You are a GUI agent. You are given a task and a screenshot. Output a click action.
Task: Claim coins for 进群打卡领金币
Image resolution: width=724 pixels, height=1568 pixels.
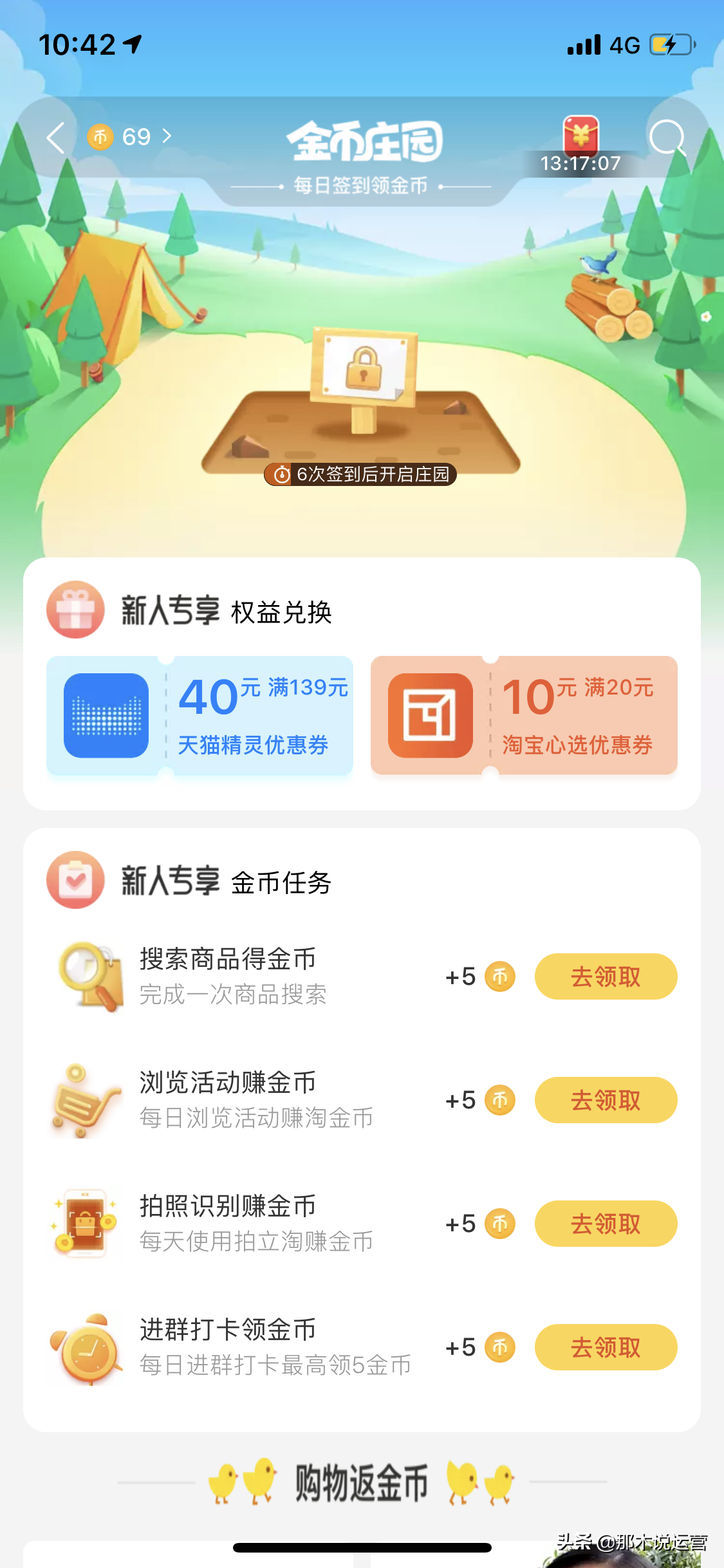(x=606, y=1347)
